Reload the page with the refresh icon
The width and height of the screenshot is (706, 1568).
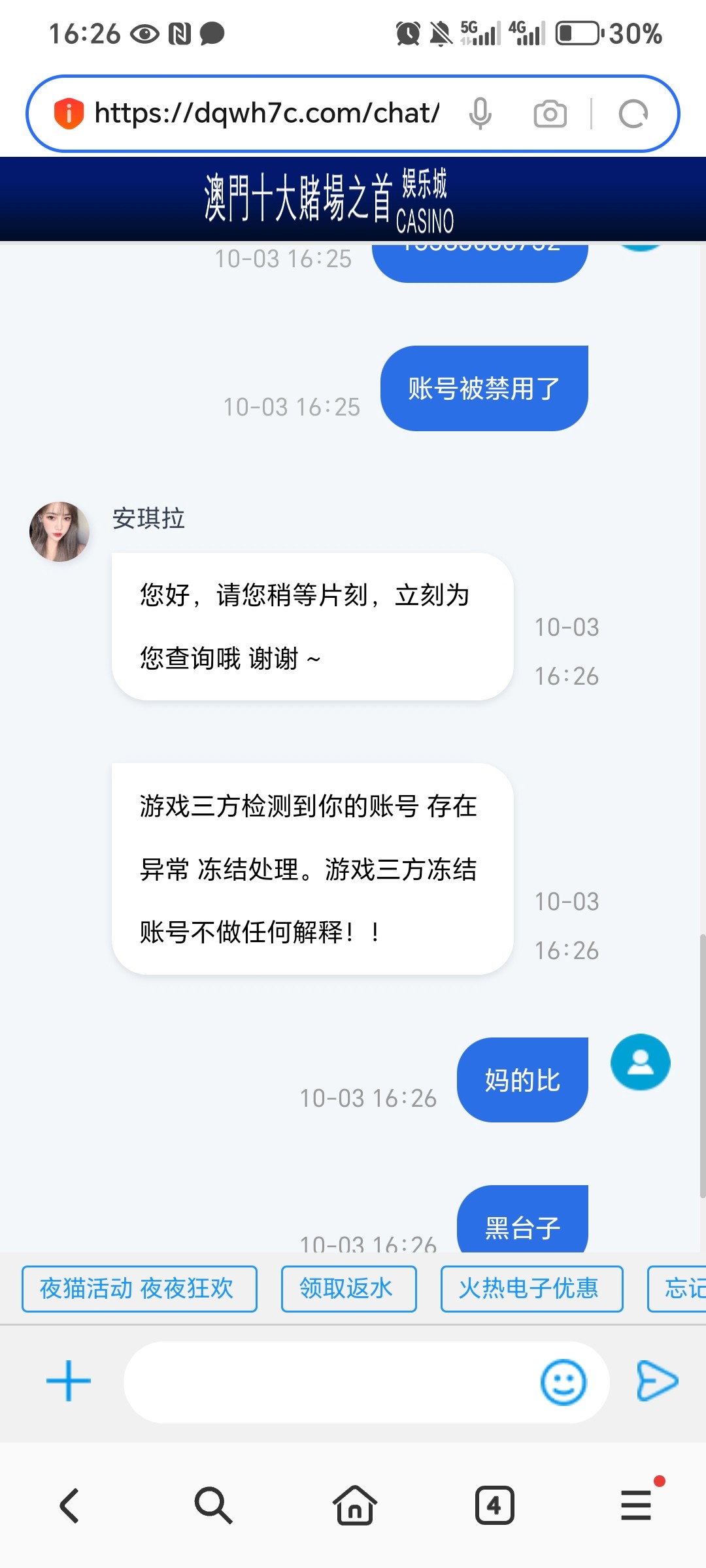tap(633, 112)
